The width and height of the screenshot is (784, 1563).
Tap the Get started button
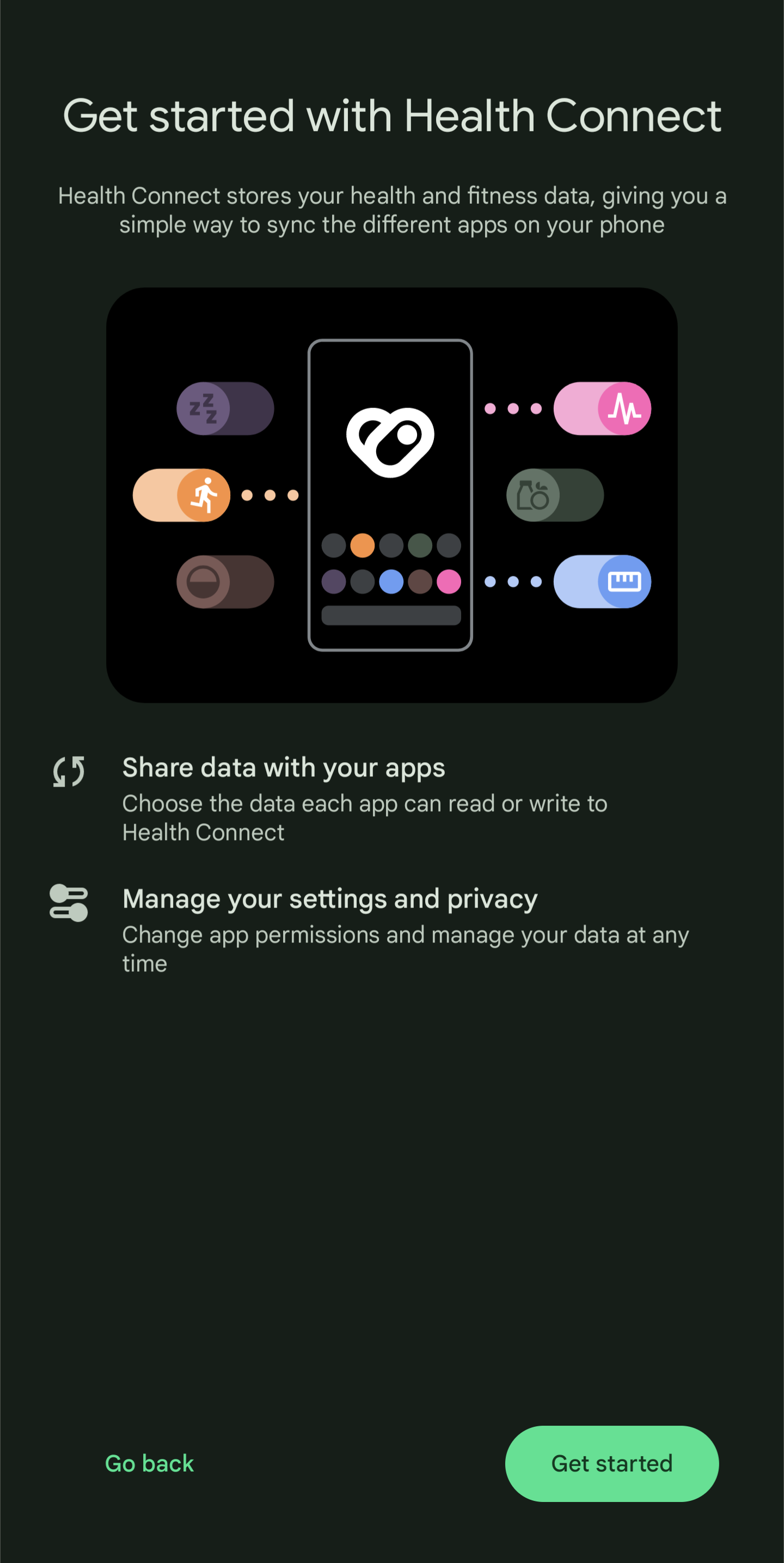coord(611,1463)
